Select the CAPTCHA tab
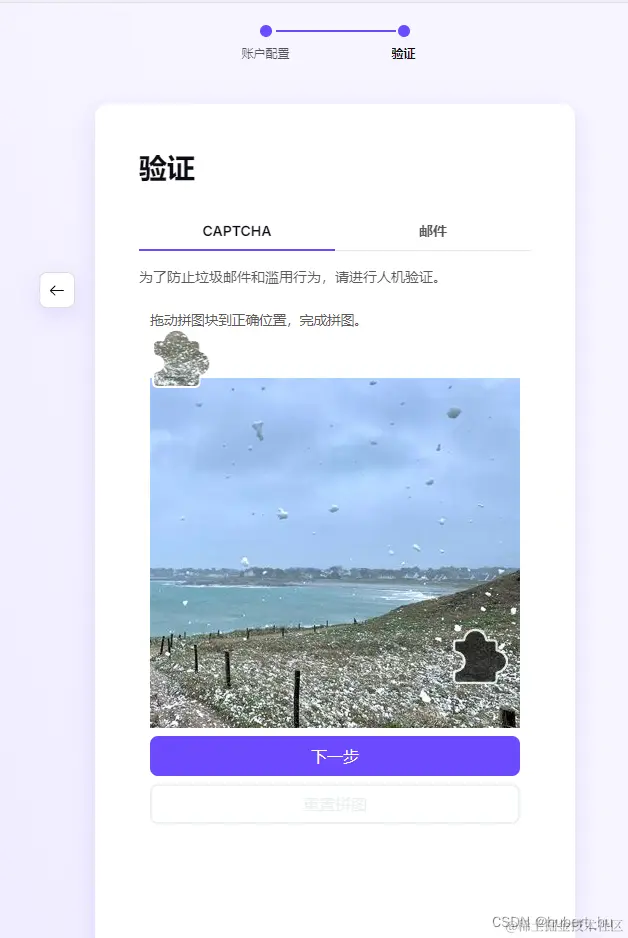628x938 pixels. [x=237, y=231]
